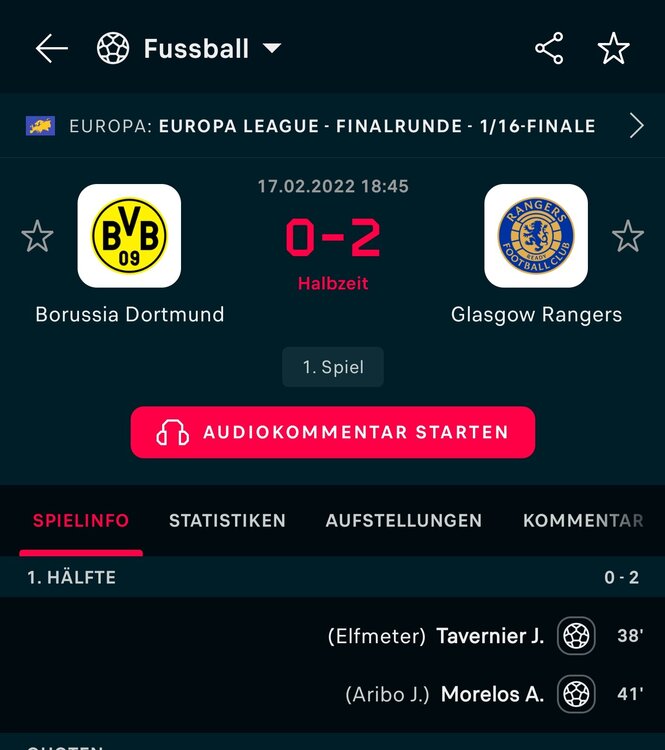Image resolution: width=665 pixels, height=750 pixels.
Task: Select the Spielinfo tab
Action: [81, 520]
